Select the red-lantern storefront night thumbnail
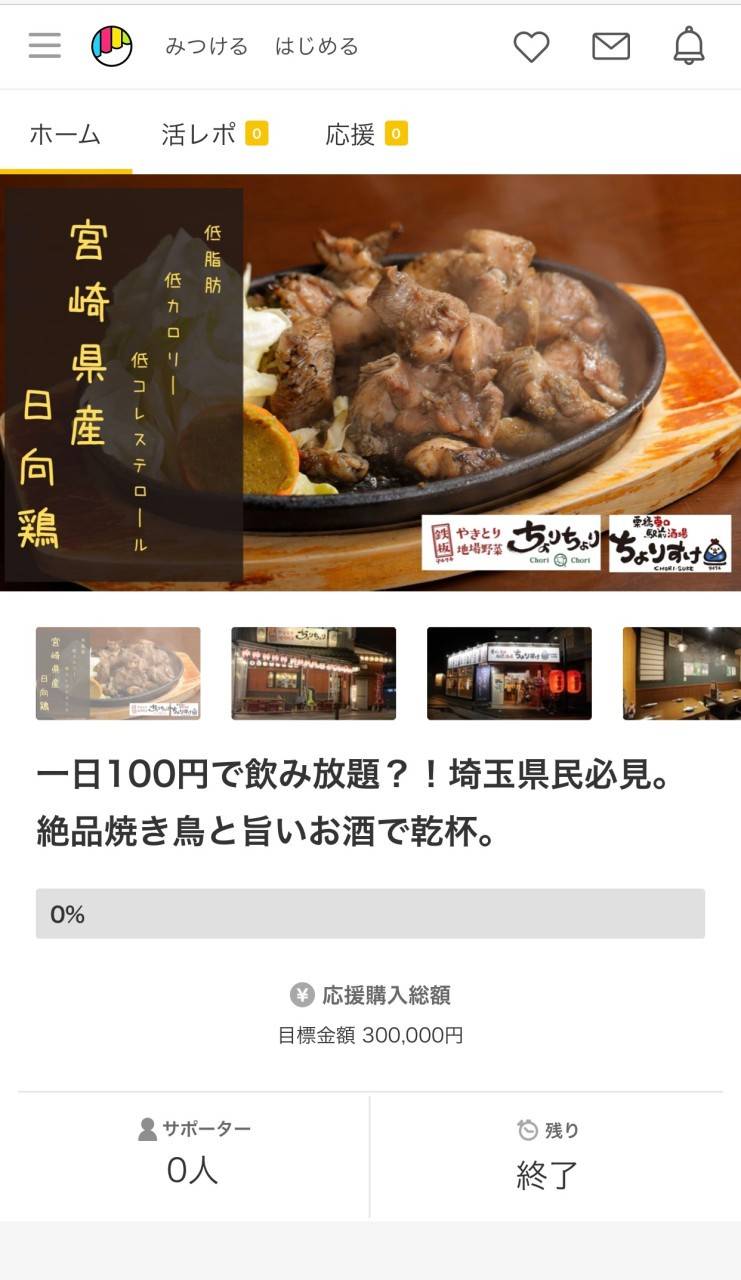Screen dimensions: 741x1280 click(313, 673)
